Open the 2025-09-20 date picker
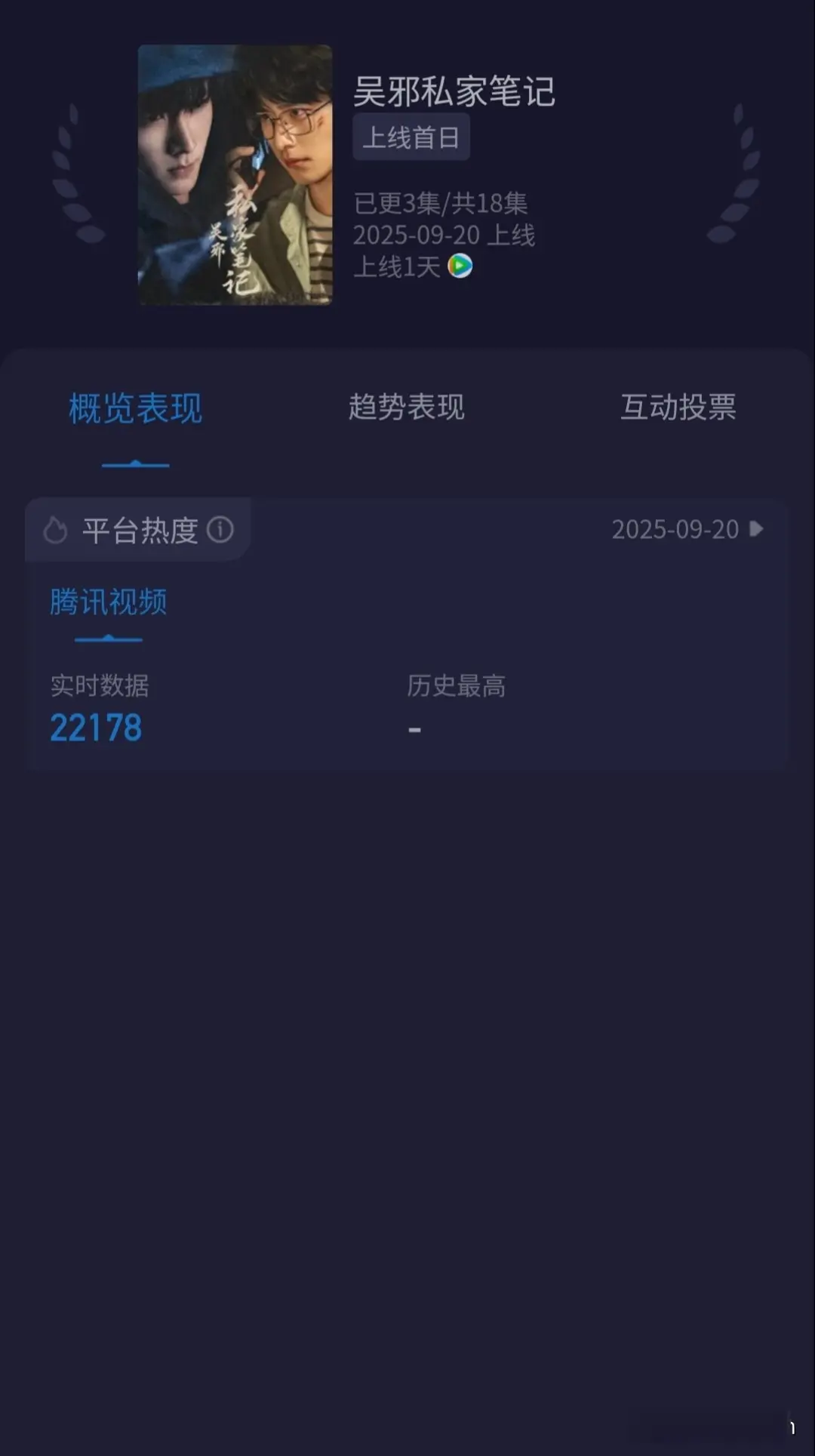815x1456 pixels. click(x=687, y=529)
